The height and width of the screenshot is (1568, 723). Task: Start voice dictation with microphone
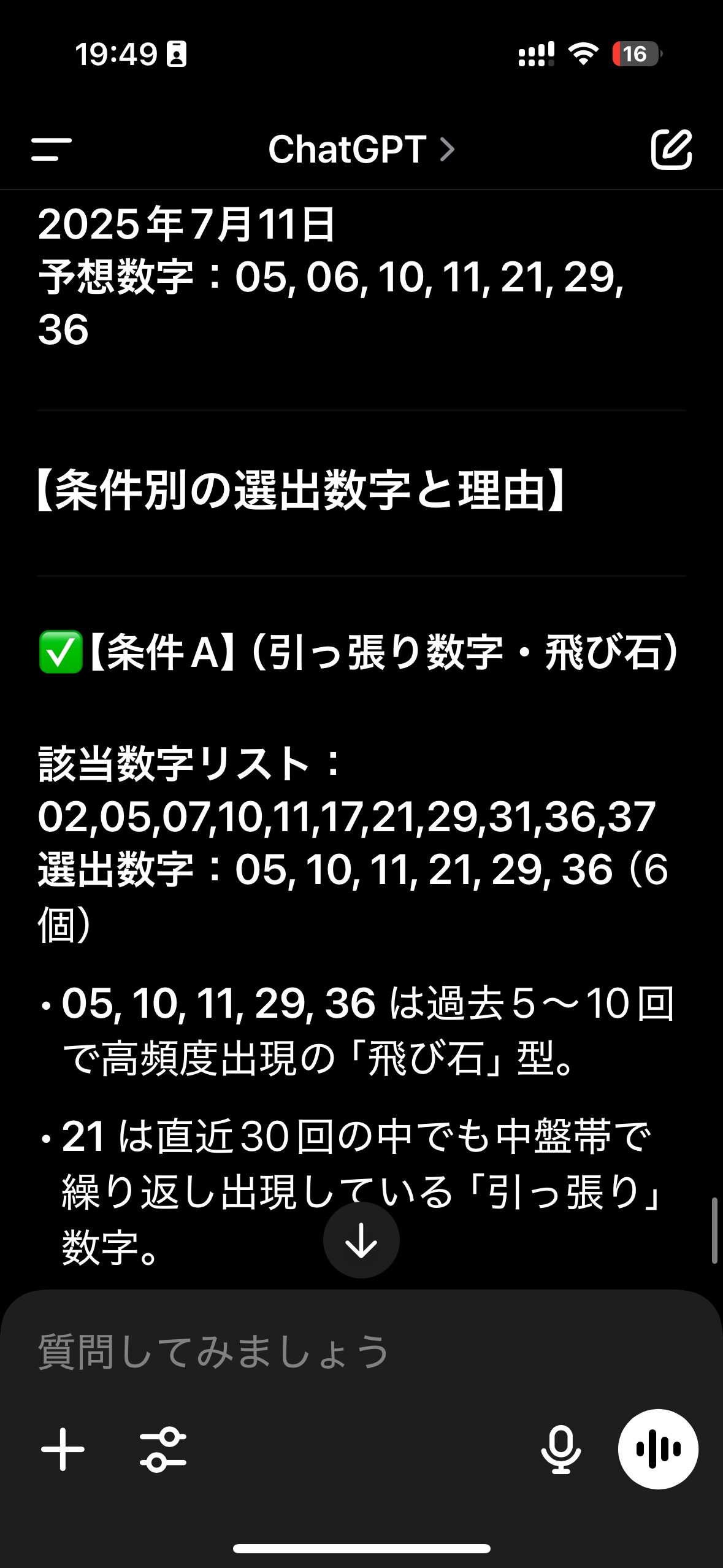tap(560, 1450)
